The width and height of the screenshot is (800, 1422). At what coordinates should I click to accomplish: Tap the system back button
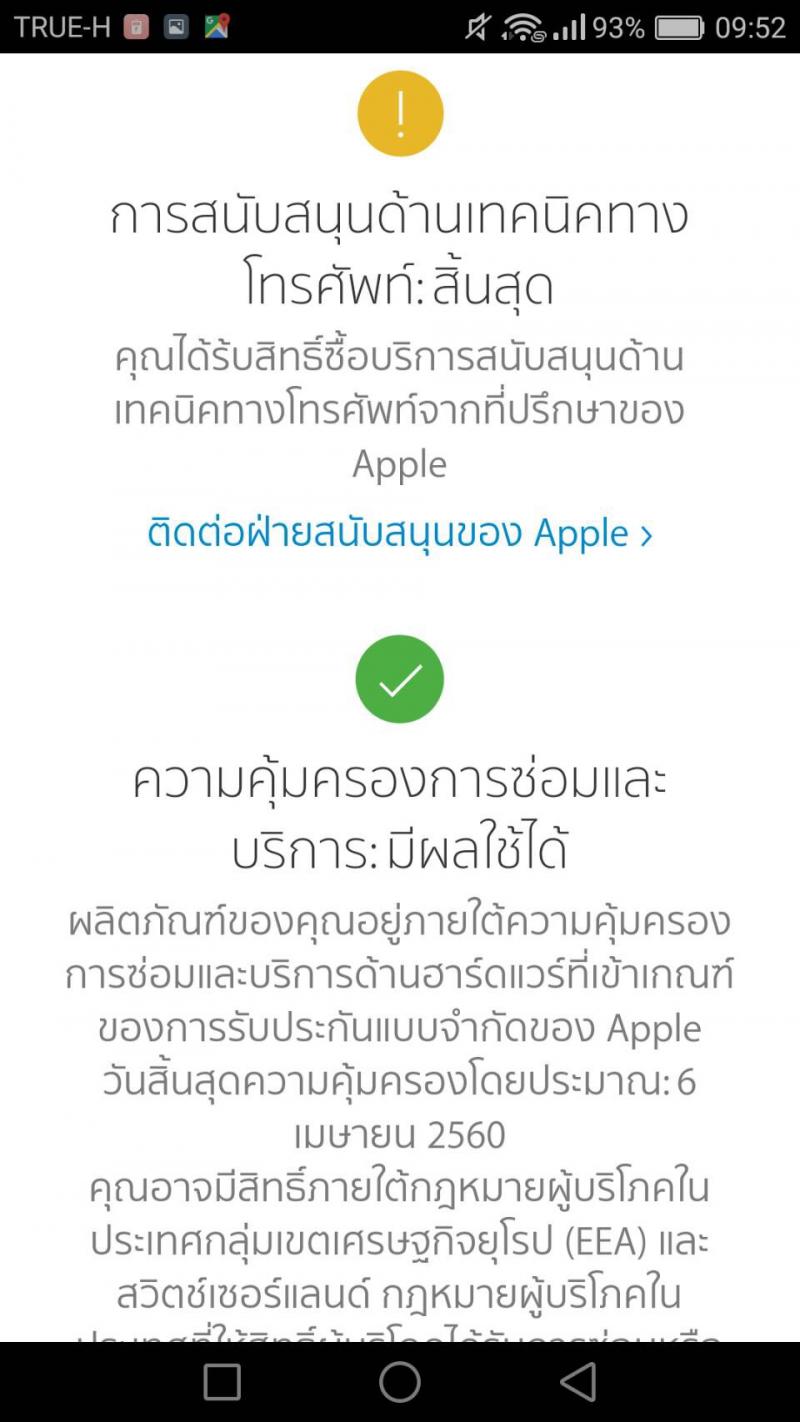tap(578, 1382)
